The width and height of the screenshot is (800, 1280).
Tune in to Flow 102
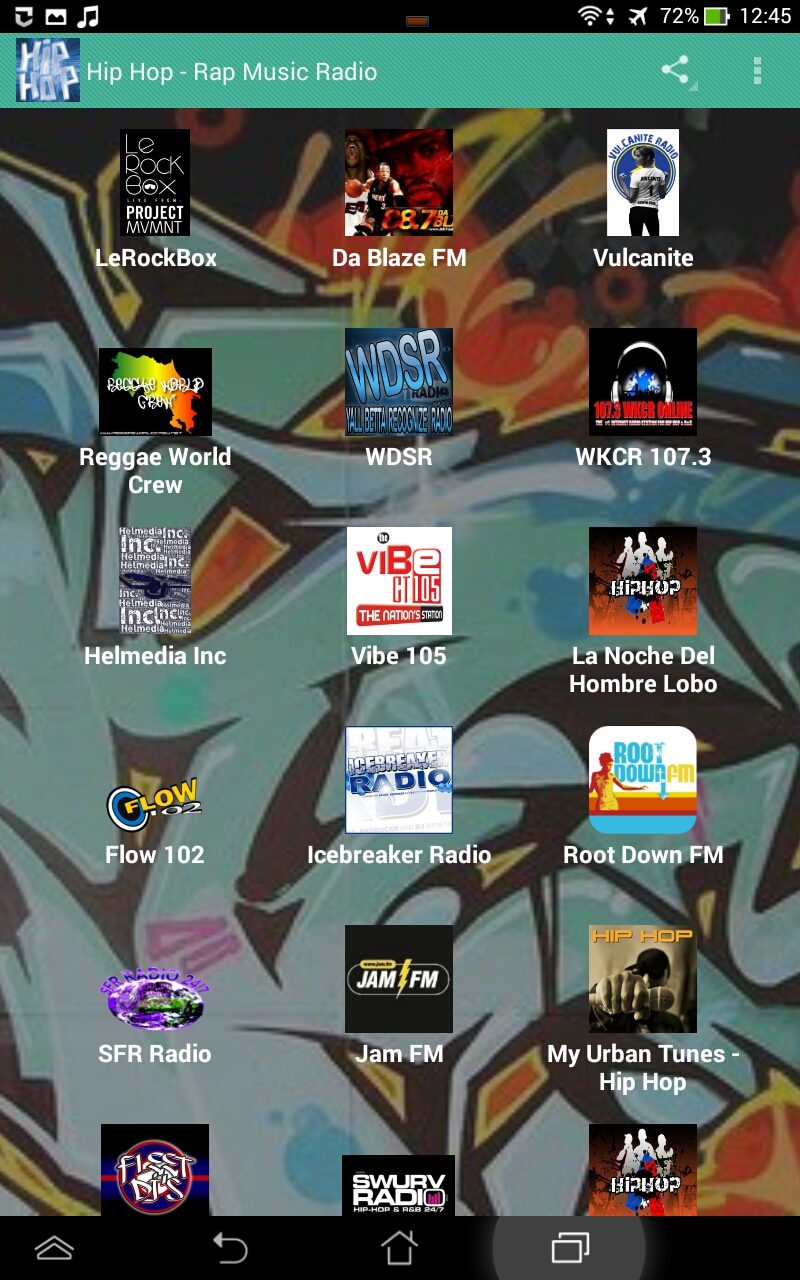tap(155, 806)
